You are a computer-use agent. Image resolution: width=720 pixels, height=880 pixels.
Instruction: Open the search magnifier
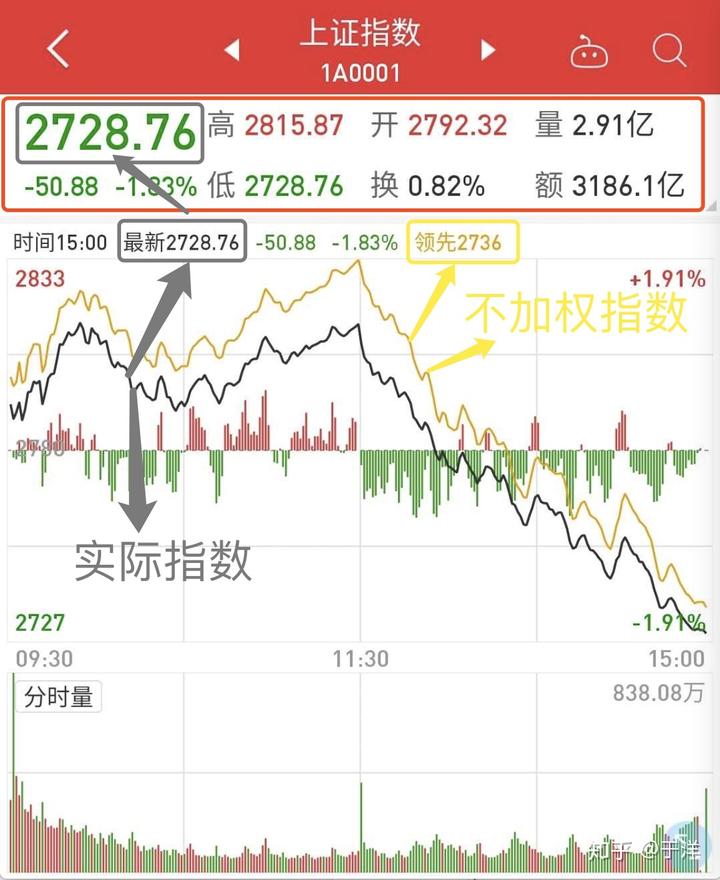[x=667, y=49]
